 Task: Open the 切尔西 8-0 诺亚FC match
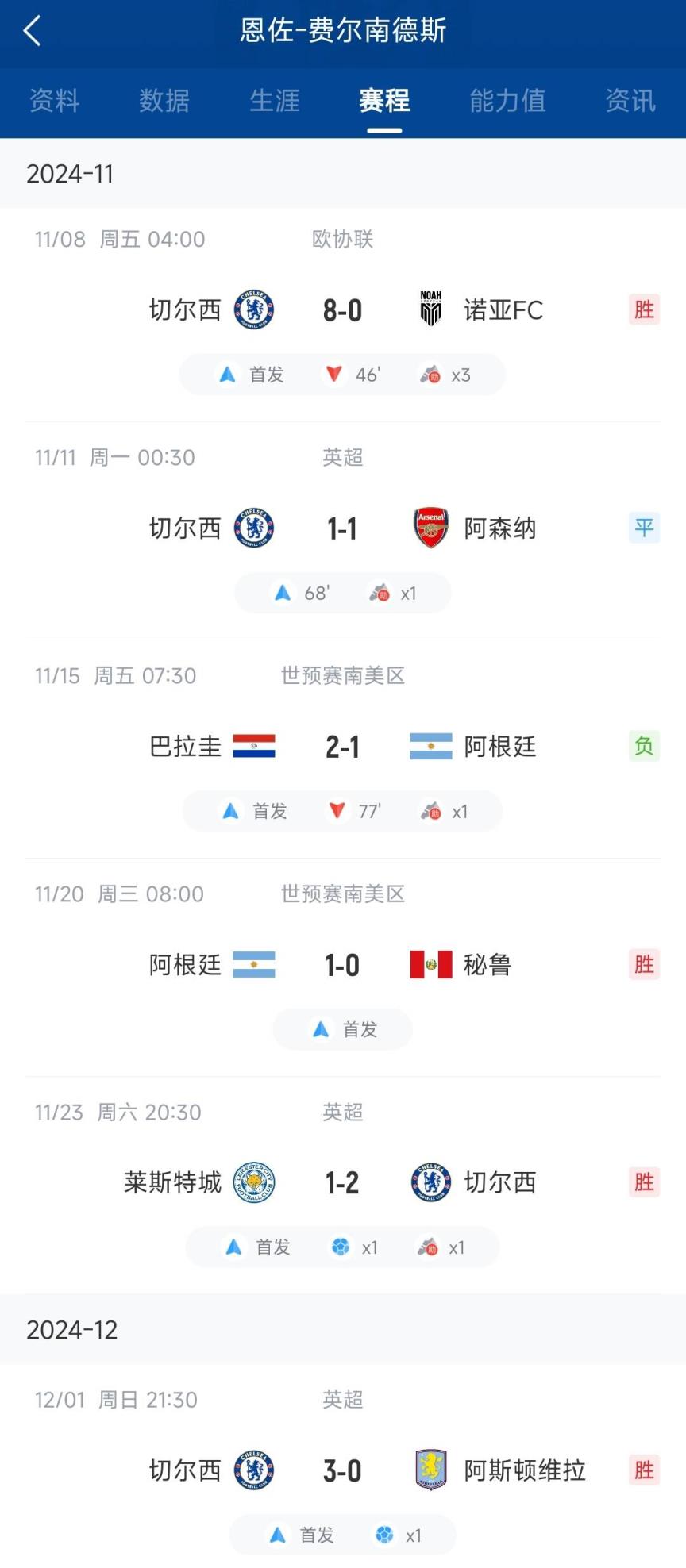pos(343,315)
